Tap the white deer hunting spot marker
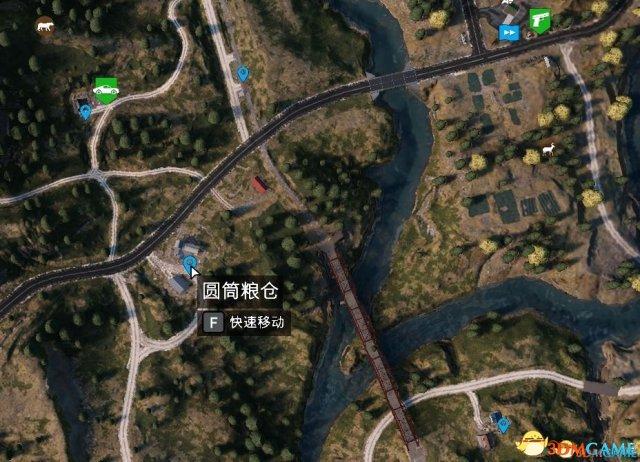The image size is (640, 462). coord(547,151)
